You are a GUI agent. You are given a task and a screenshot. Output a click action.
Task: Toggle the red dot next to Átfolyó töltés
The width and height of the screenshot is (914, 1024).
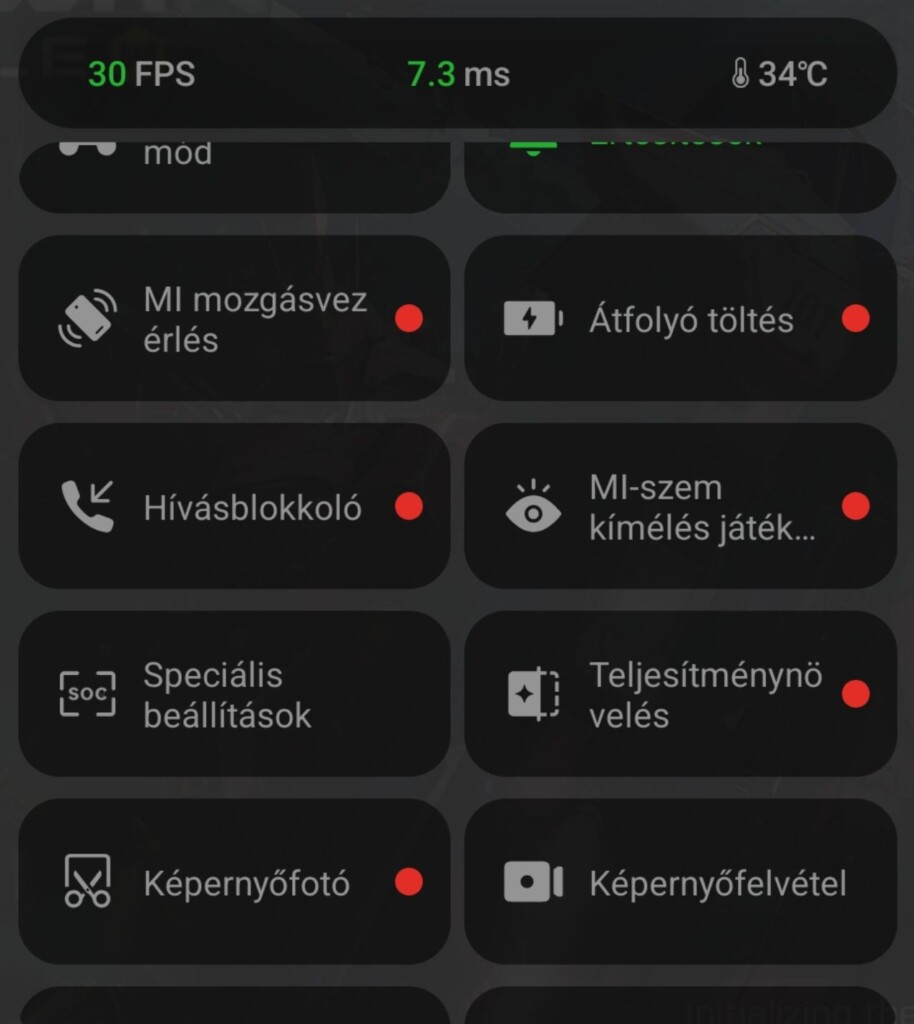(x=856, y=318)
